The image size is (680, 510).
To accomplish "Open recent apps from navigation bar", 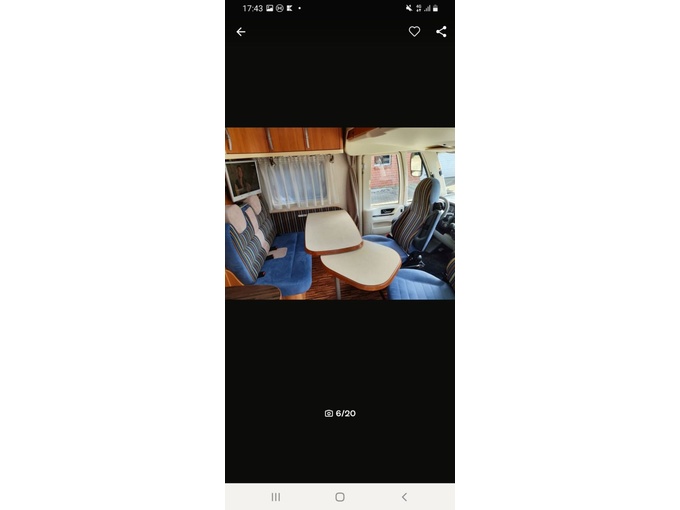I will pos(276,497).
